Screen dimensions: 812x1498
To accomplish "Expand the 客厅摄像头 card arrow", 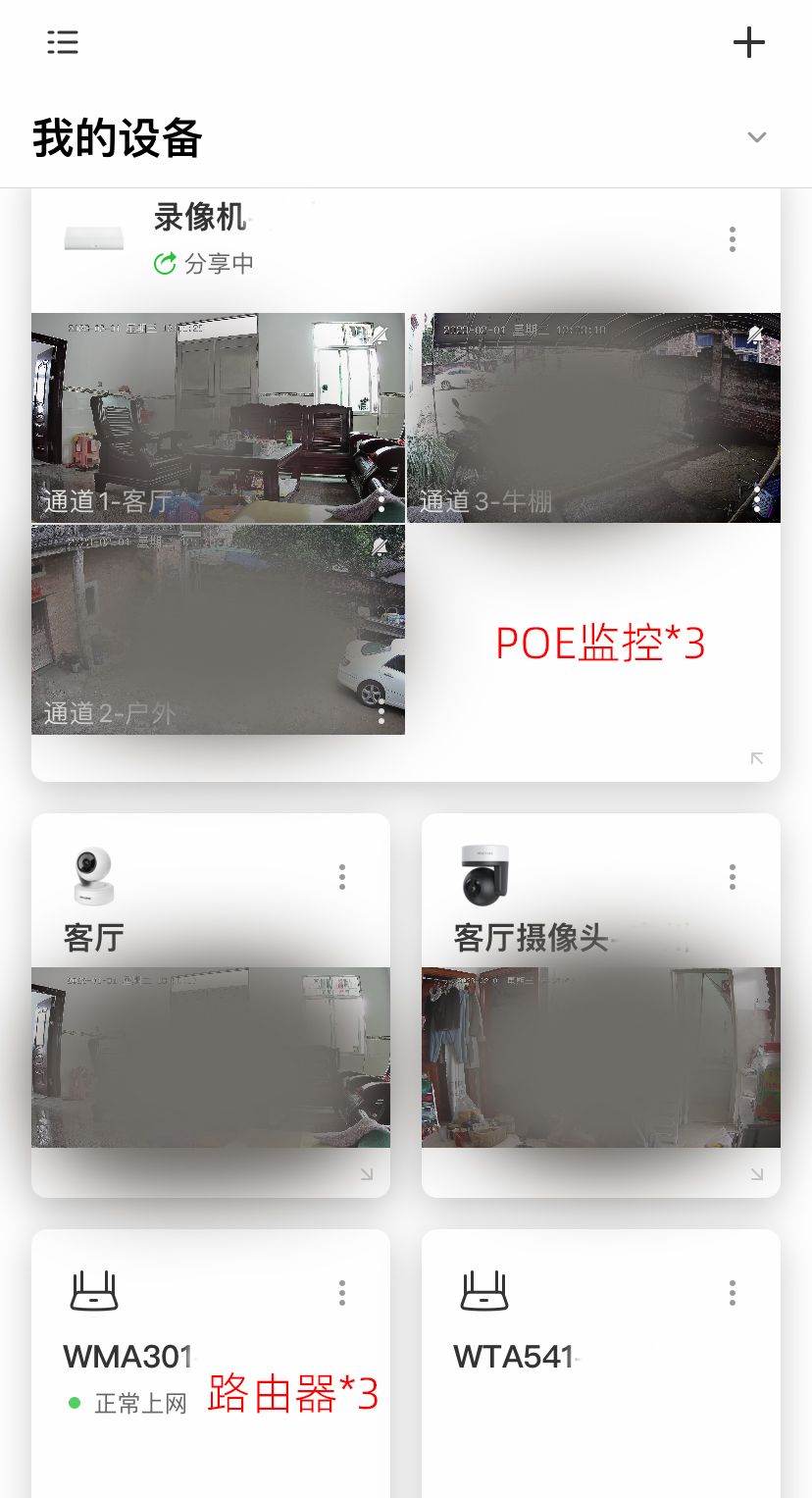I will click(757, 1174).
